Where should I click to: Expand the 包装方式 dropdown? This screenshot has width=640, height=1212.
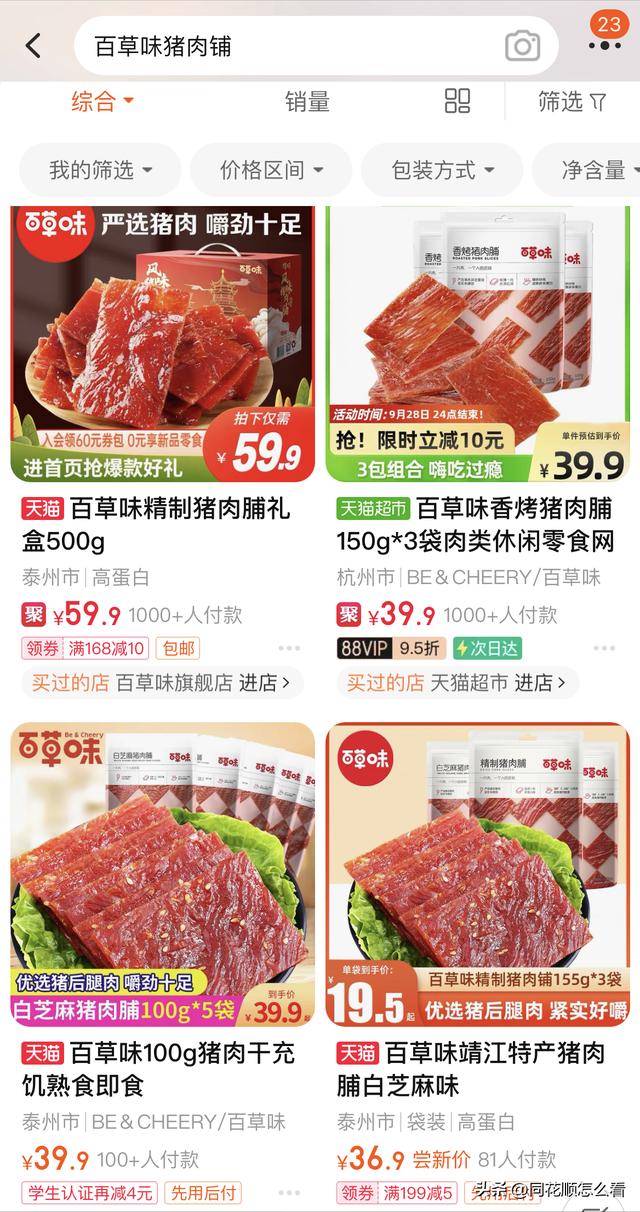click(x=442, y=170)
